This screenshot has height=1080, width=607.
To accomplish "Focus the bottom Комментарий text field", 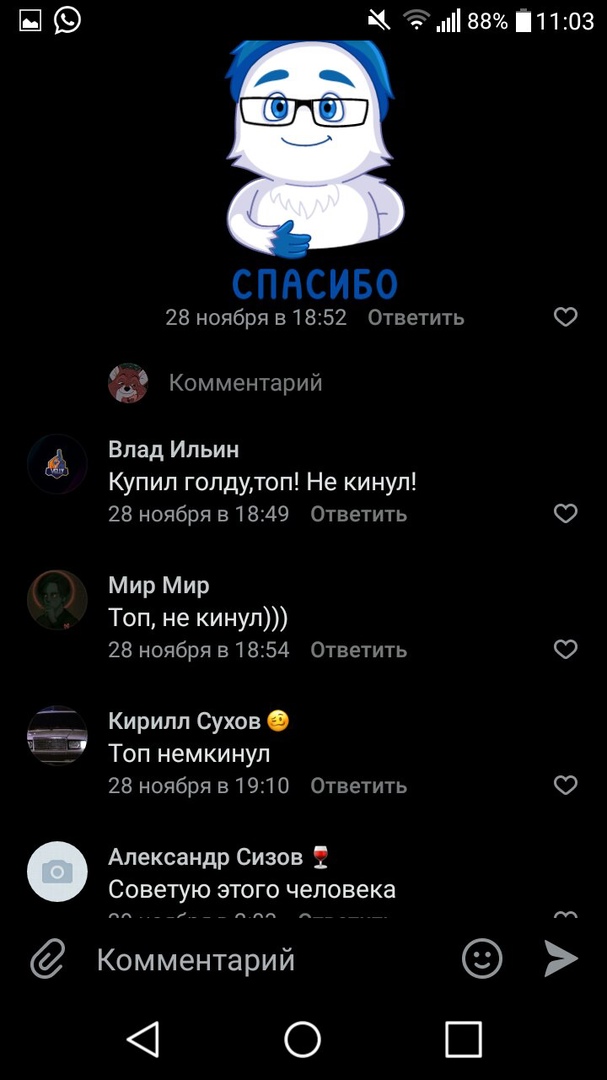I will point(260,960).
